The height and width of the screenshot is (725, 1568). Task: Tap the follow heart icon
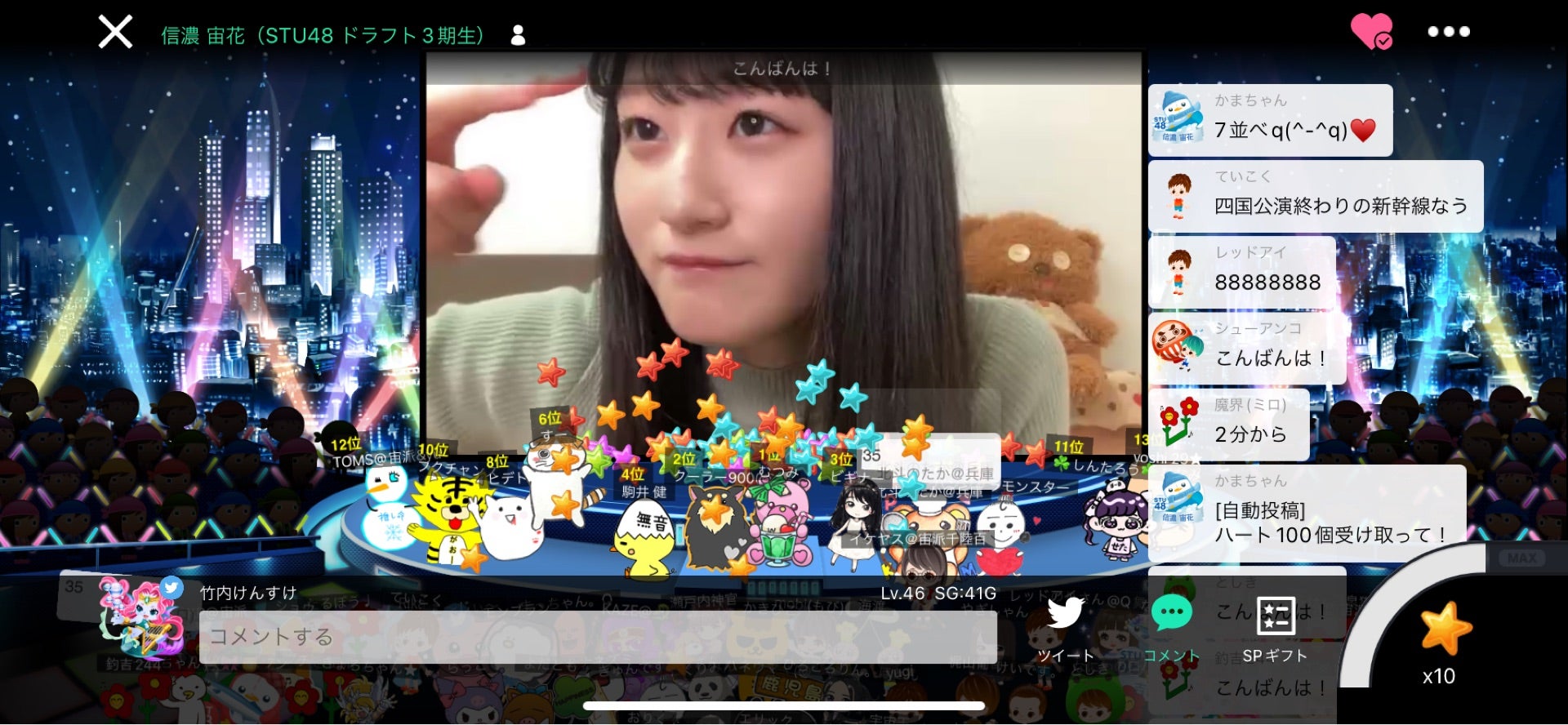(1371, 32)
